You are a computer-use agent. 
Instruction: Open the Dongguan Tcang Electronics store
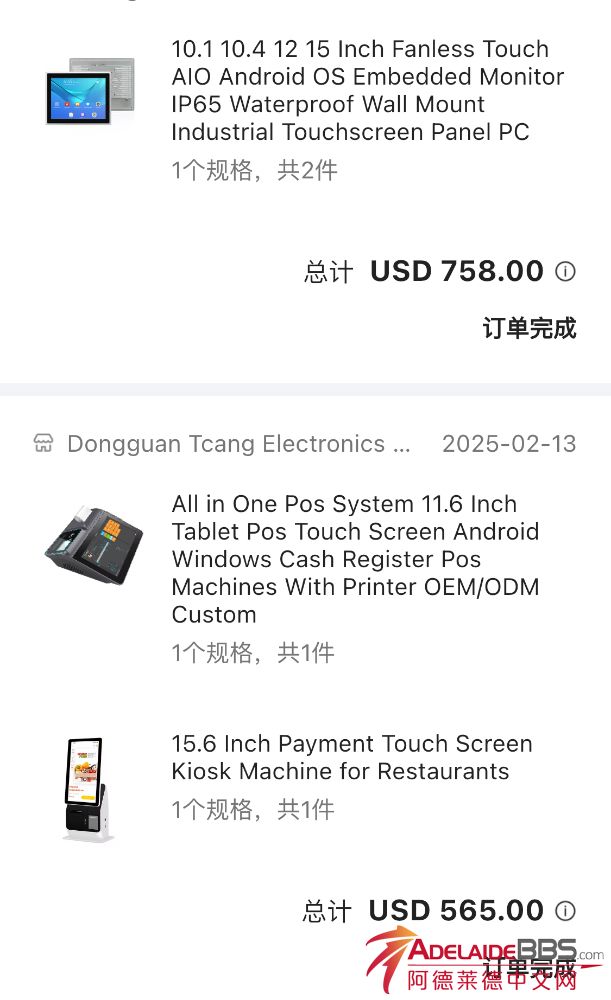point(225,444)
